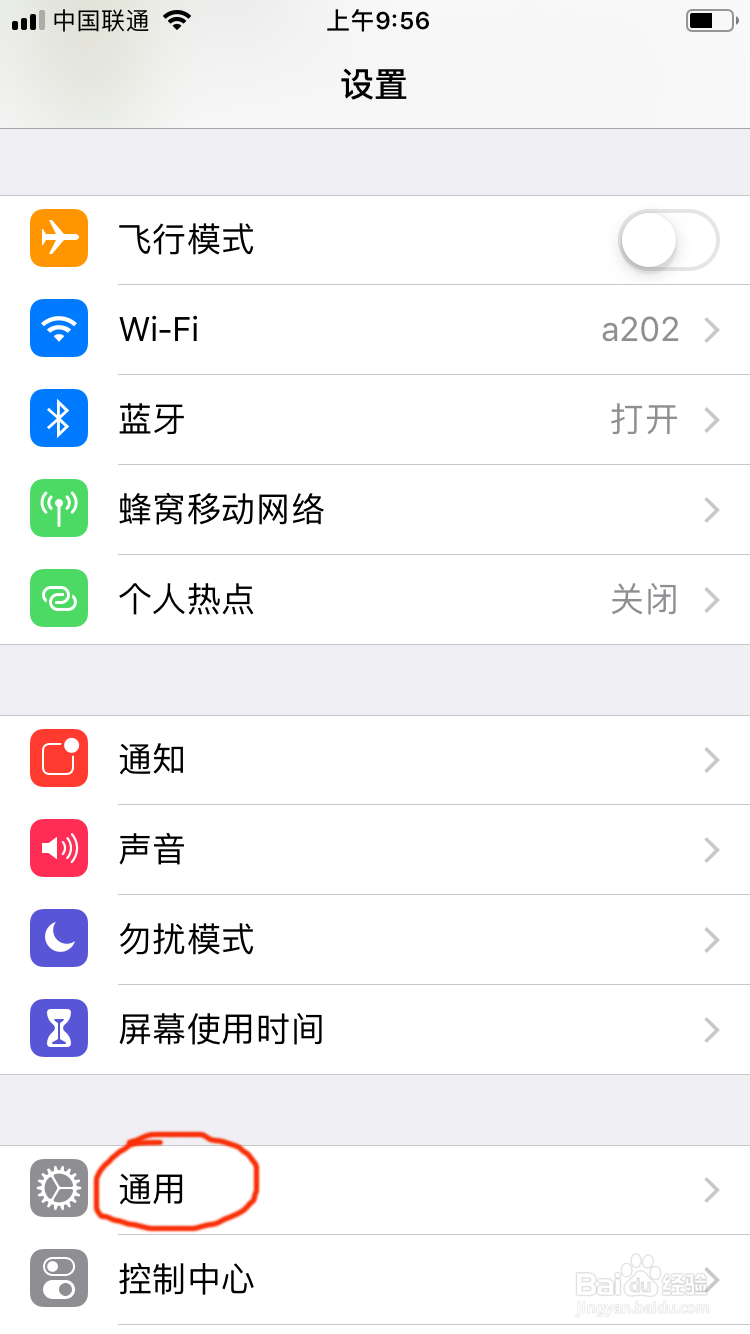Tap the 勿扰模式 moon icon
750x1334 pixels.
pyautogui.click(x=58, y=938)
